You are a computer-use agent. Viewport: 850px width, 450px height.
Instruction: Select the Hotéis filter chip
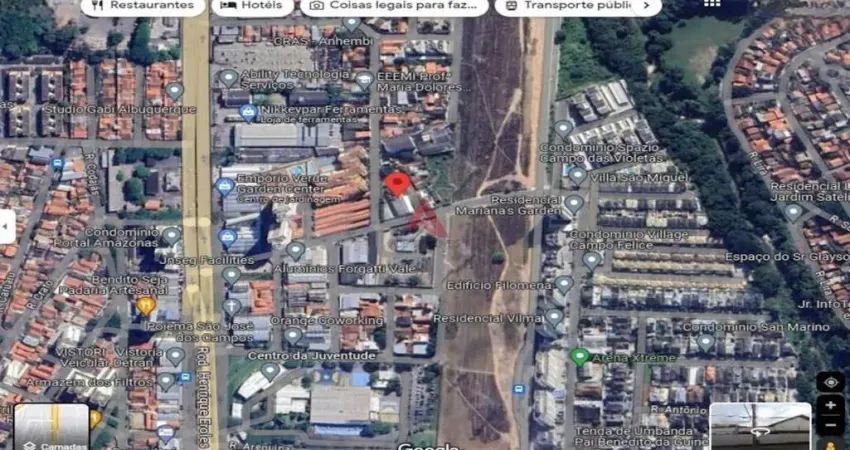253,5
